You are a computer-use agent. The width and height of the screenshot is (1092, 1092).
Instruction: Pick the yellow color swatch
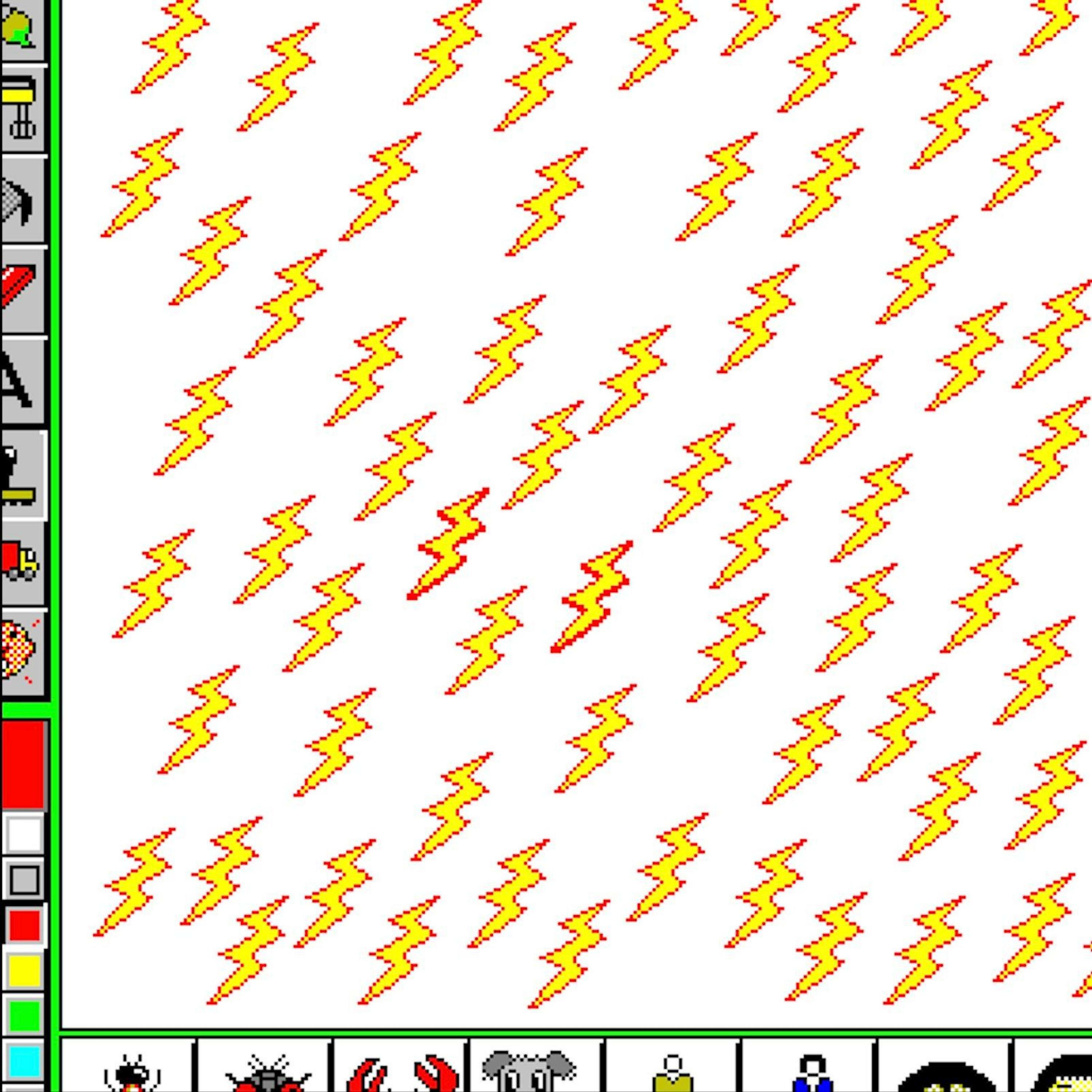point(24,970)
